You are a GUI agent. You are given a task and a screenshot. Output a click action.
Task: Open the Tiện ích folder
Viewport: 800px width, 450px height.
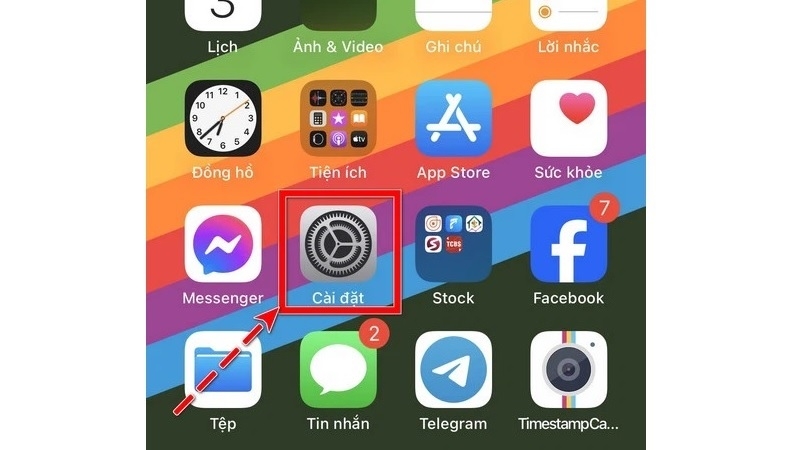(x=338, y=119)
